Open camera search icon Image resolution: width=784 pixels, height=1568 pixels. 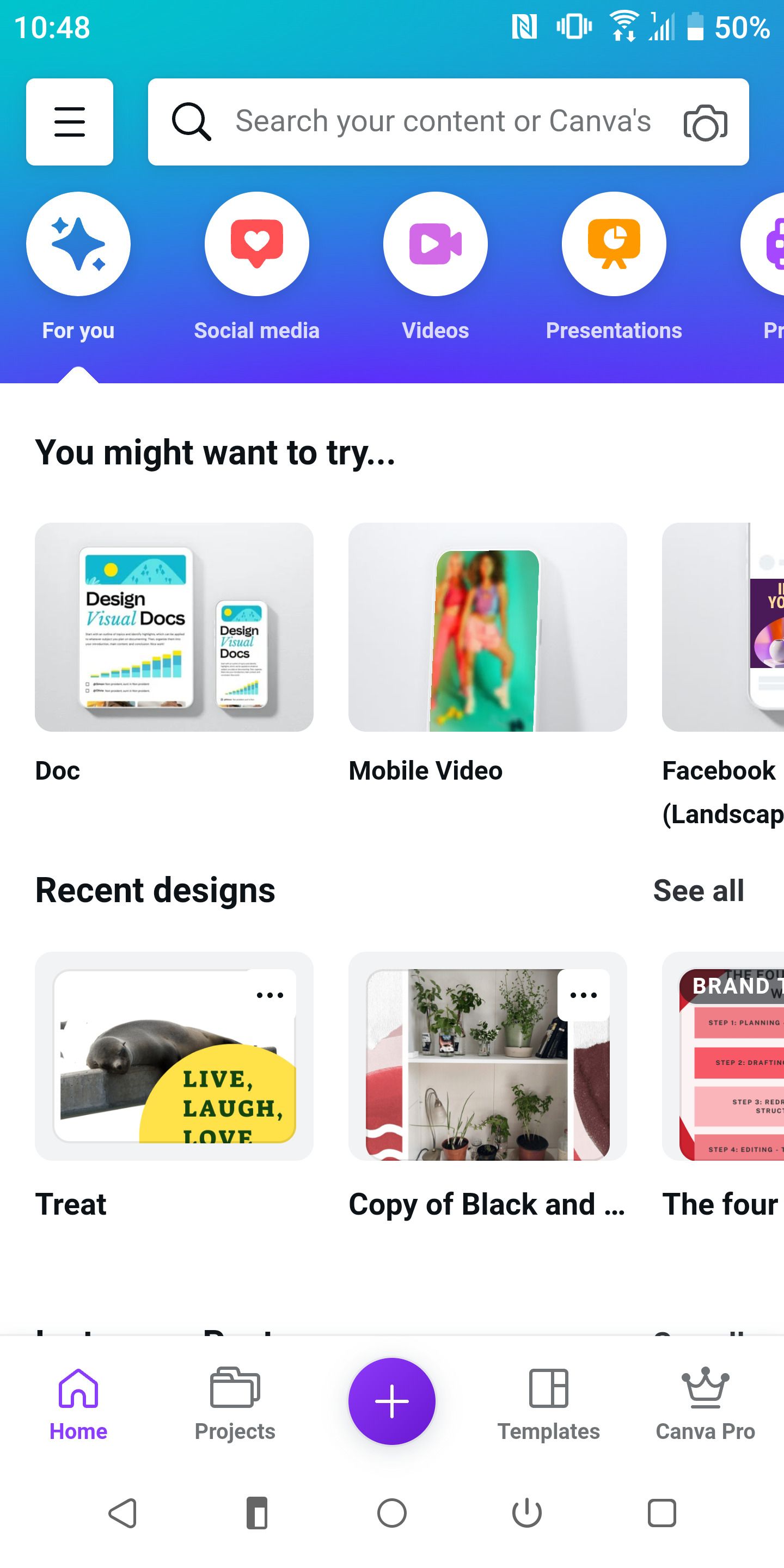705,123
